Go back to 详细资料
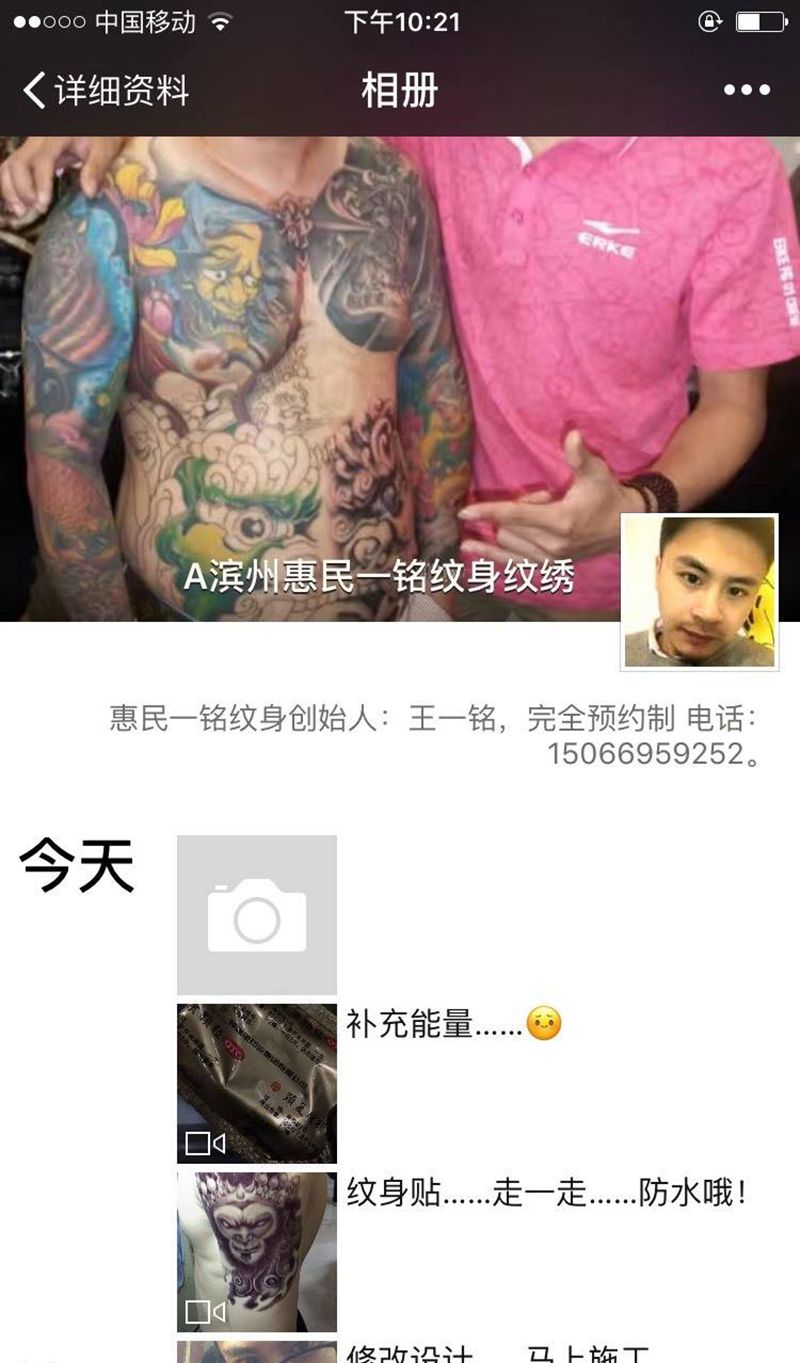Screen dimensions: 800x1363 tap(105, 91)
